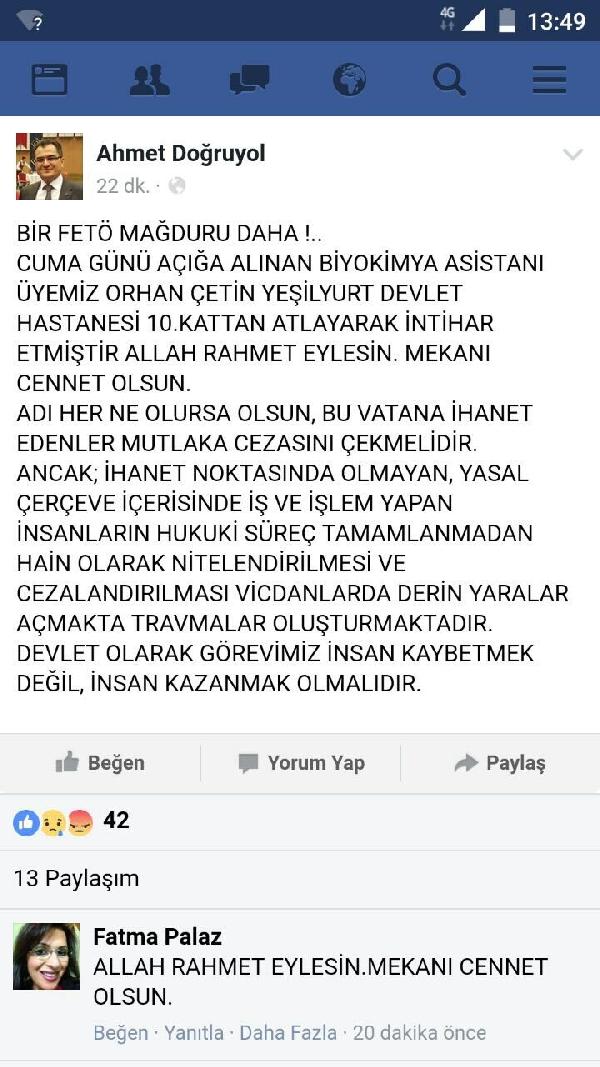Tap Ahmet Doğruyol's profile photo
This screenshot has height=1067, width=600.
50,166
